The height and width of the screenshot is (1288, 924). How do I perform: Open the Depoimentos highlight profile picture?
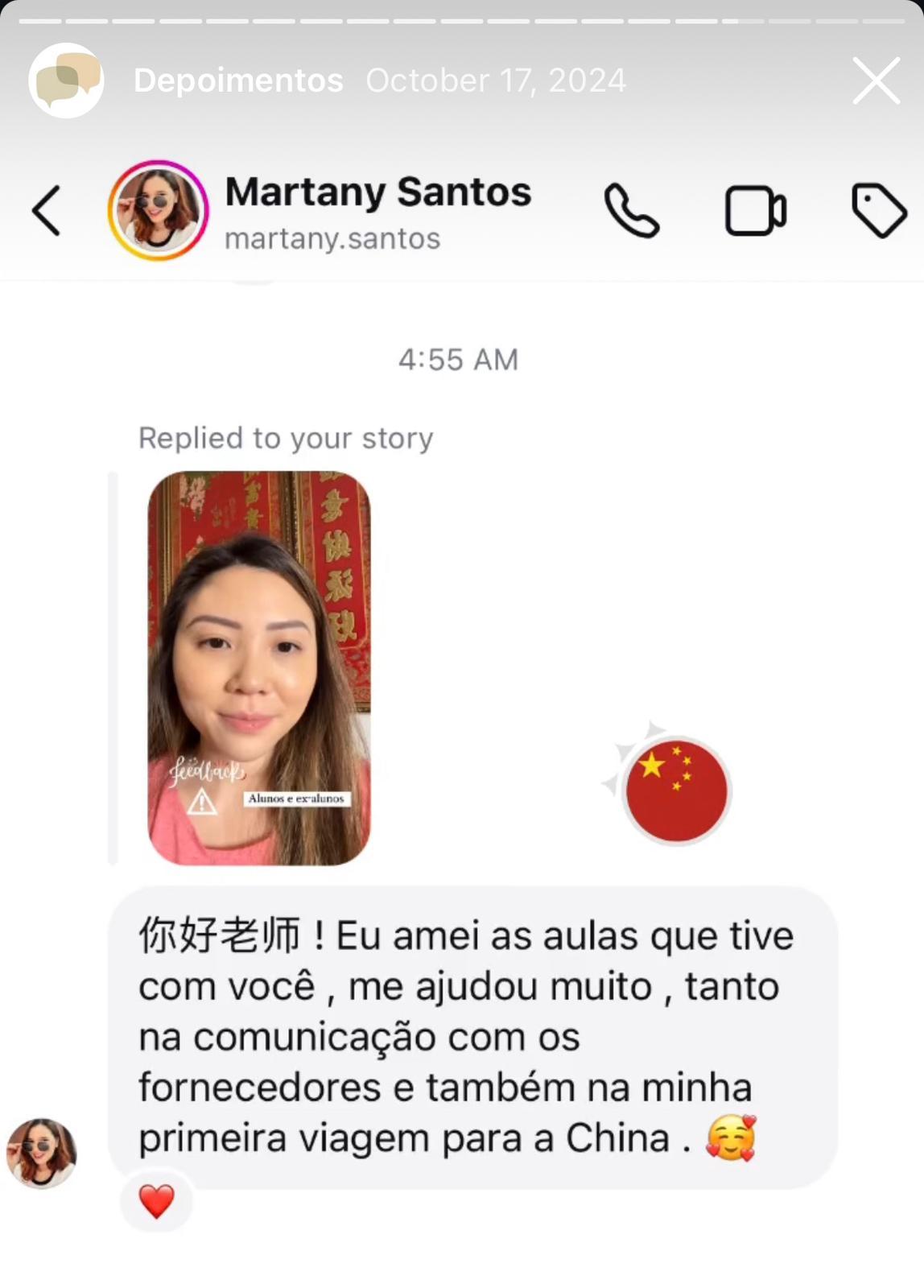click(66, 80)
